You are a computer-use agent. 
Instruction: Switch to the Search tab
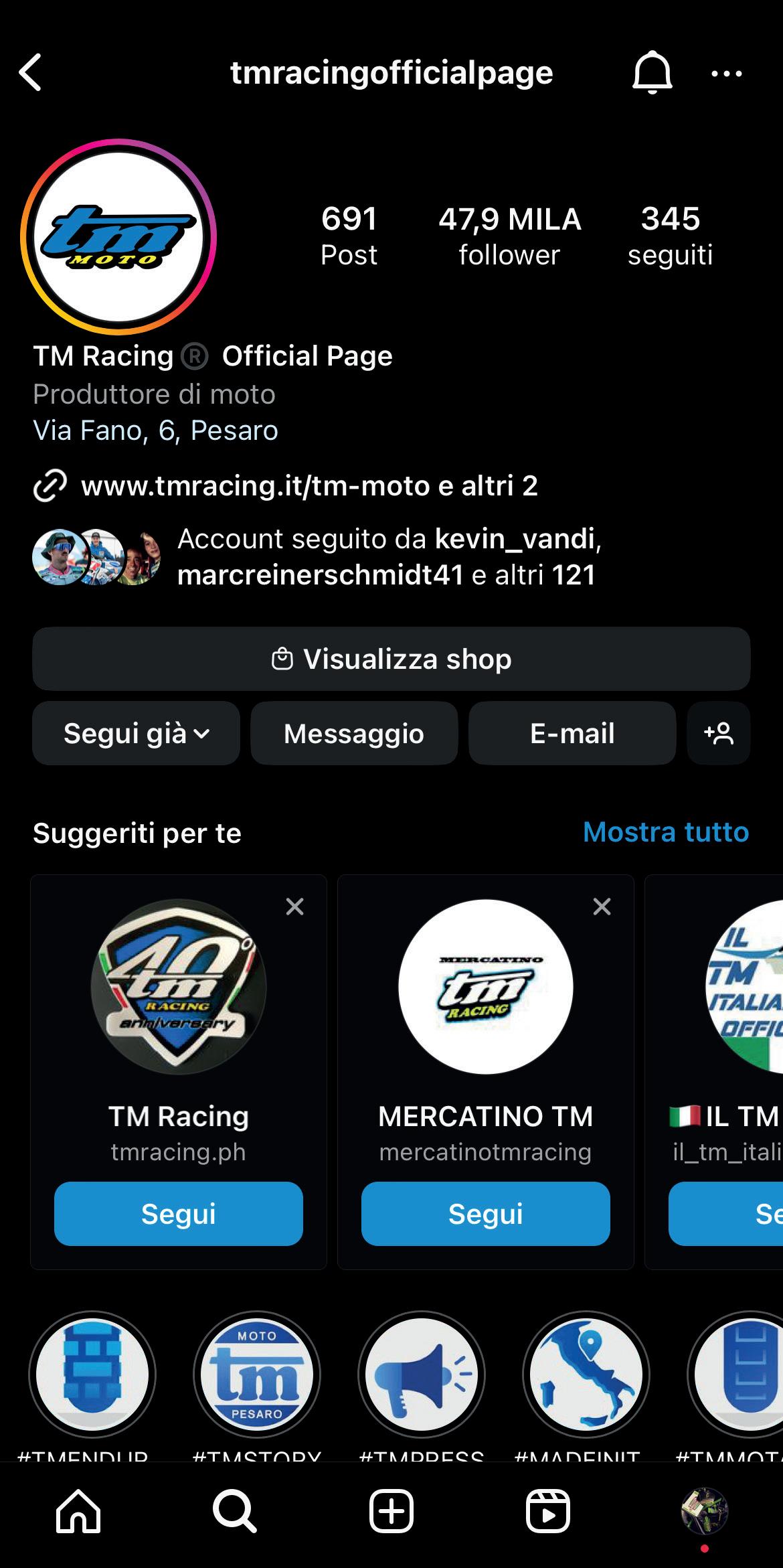235,1511
